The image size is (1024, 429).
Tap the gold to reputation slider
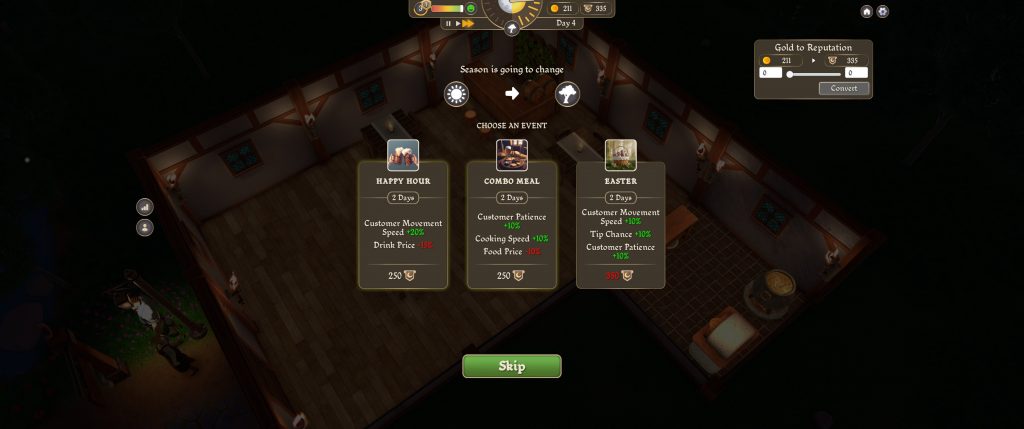pyautogui.click(x=814, y=74)
